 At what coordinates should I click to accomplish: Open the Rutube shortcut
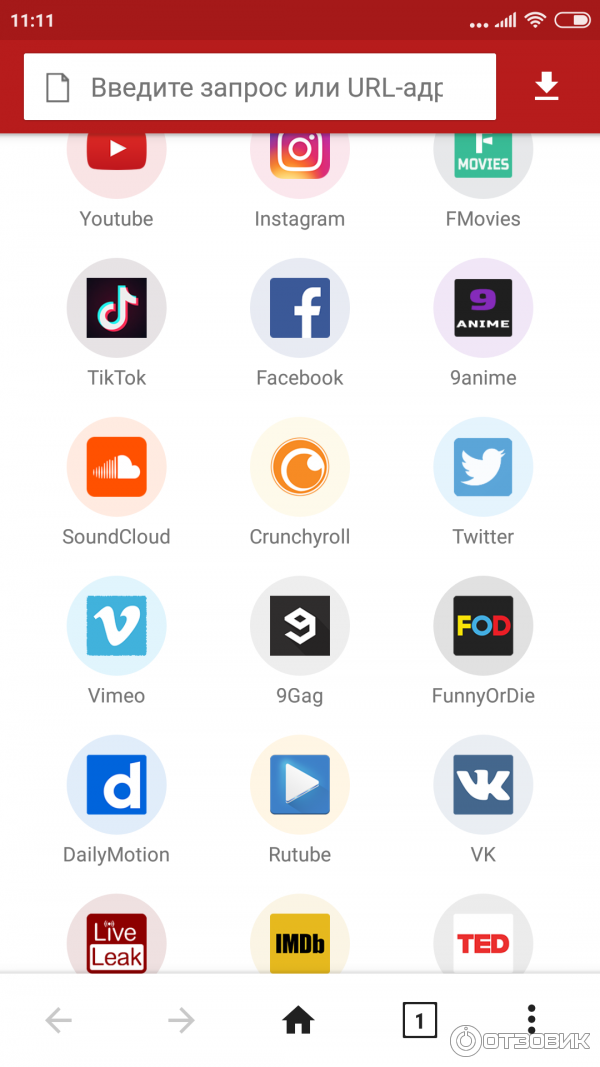[x=300, y=785]
